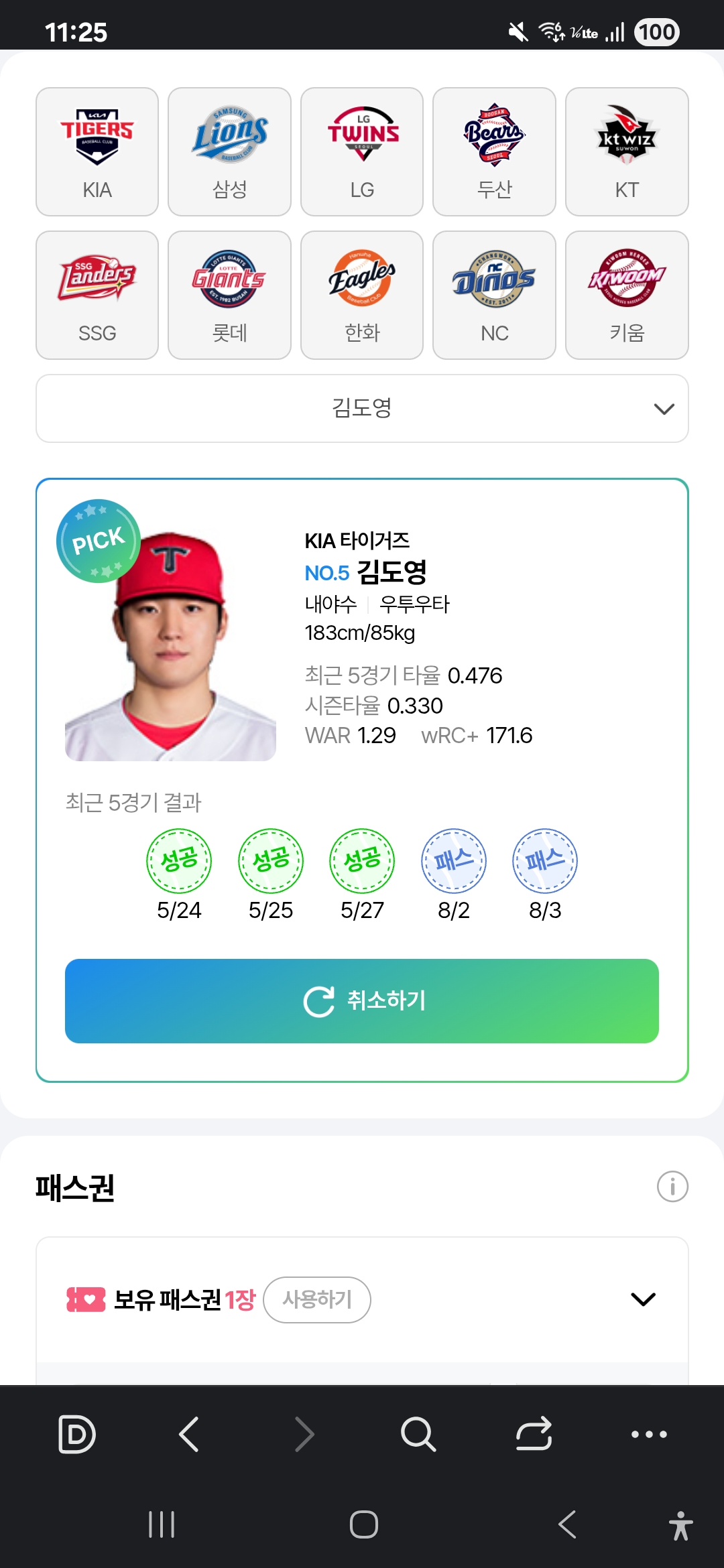Tap 취소하기 to cancel the pick
Viewport: 724px width, 1568px height.
(362, 1001)
